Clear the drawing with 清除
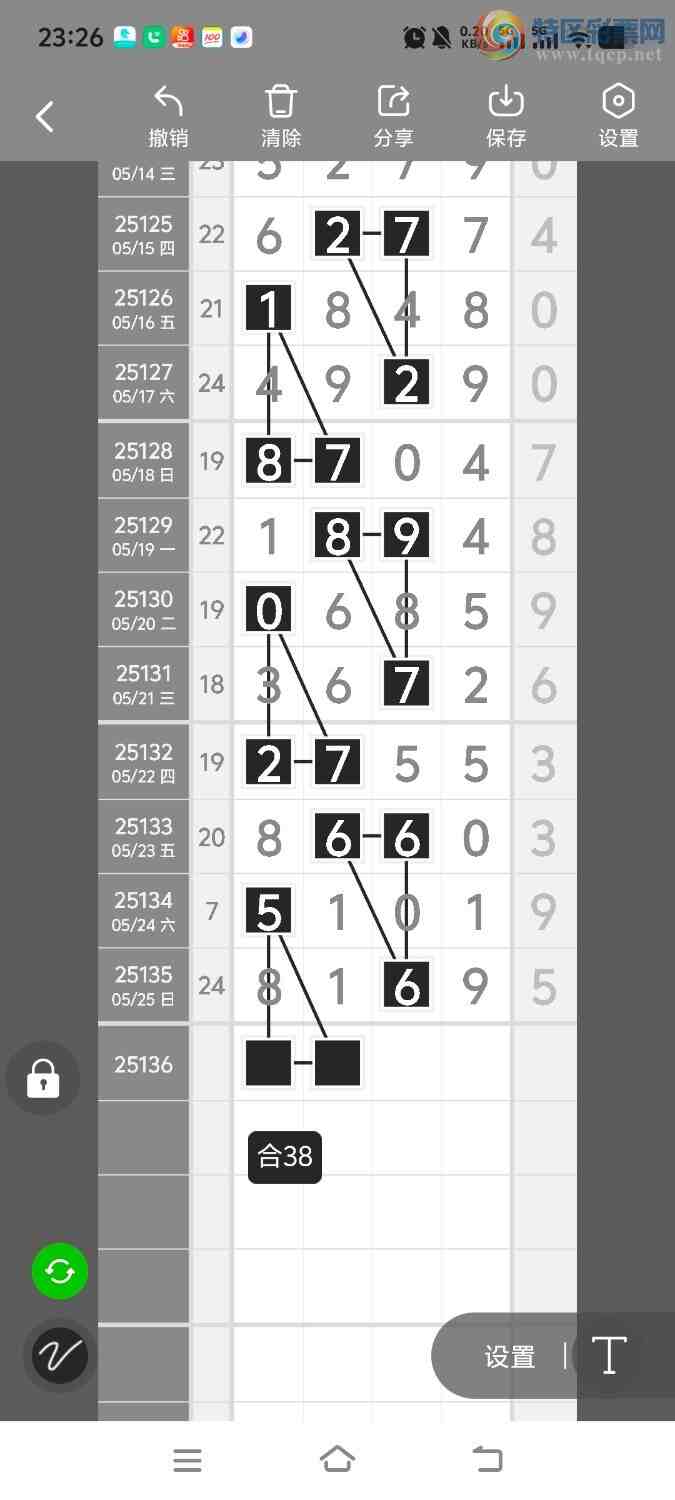675x1500 pixels. click(281, 116)
